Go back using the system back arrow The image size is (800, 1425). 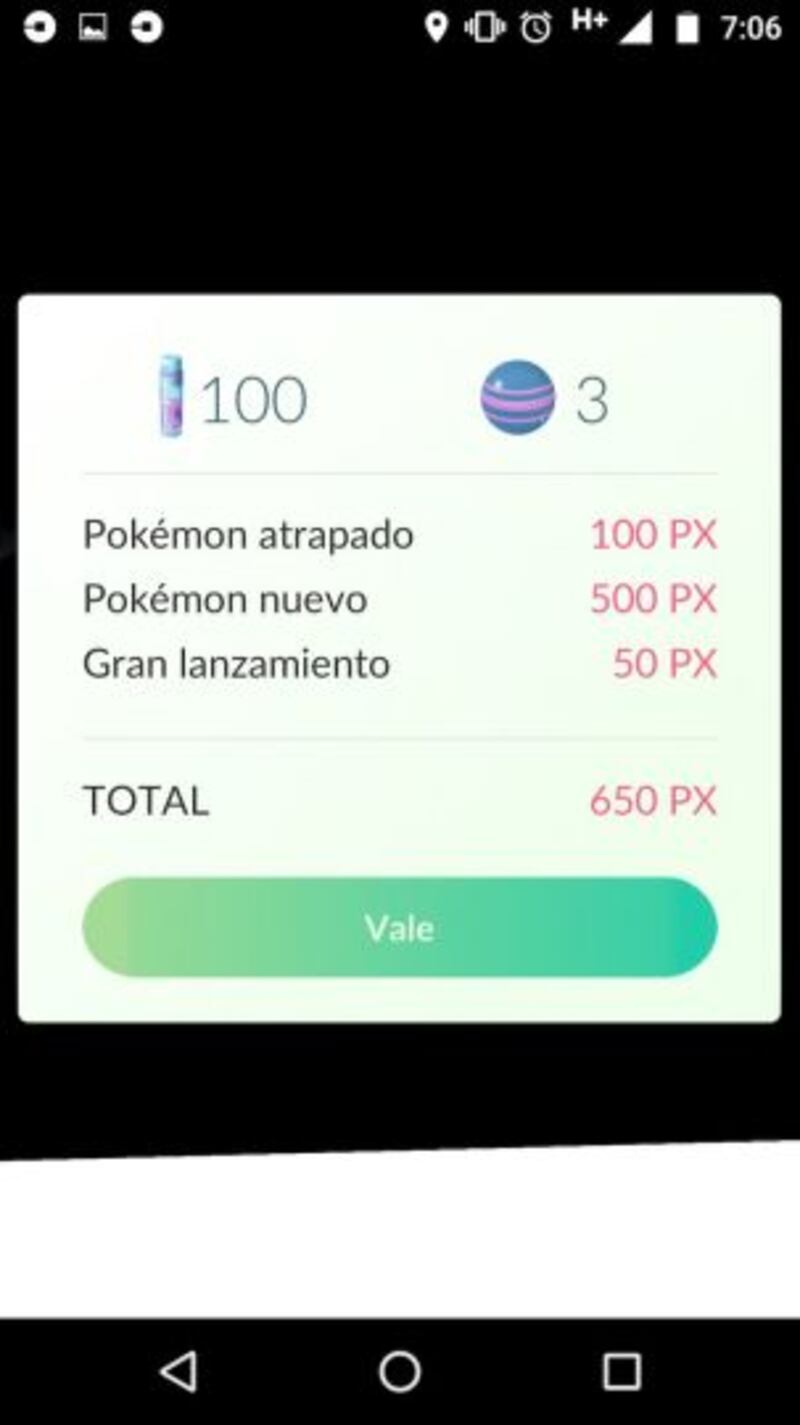tap(179, 1371)
